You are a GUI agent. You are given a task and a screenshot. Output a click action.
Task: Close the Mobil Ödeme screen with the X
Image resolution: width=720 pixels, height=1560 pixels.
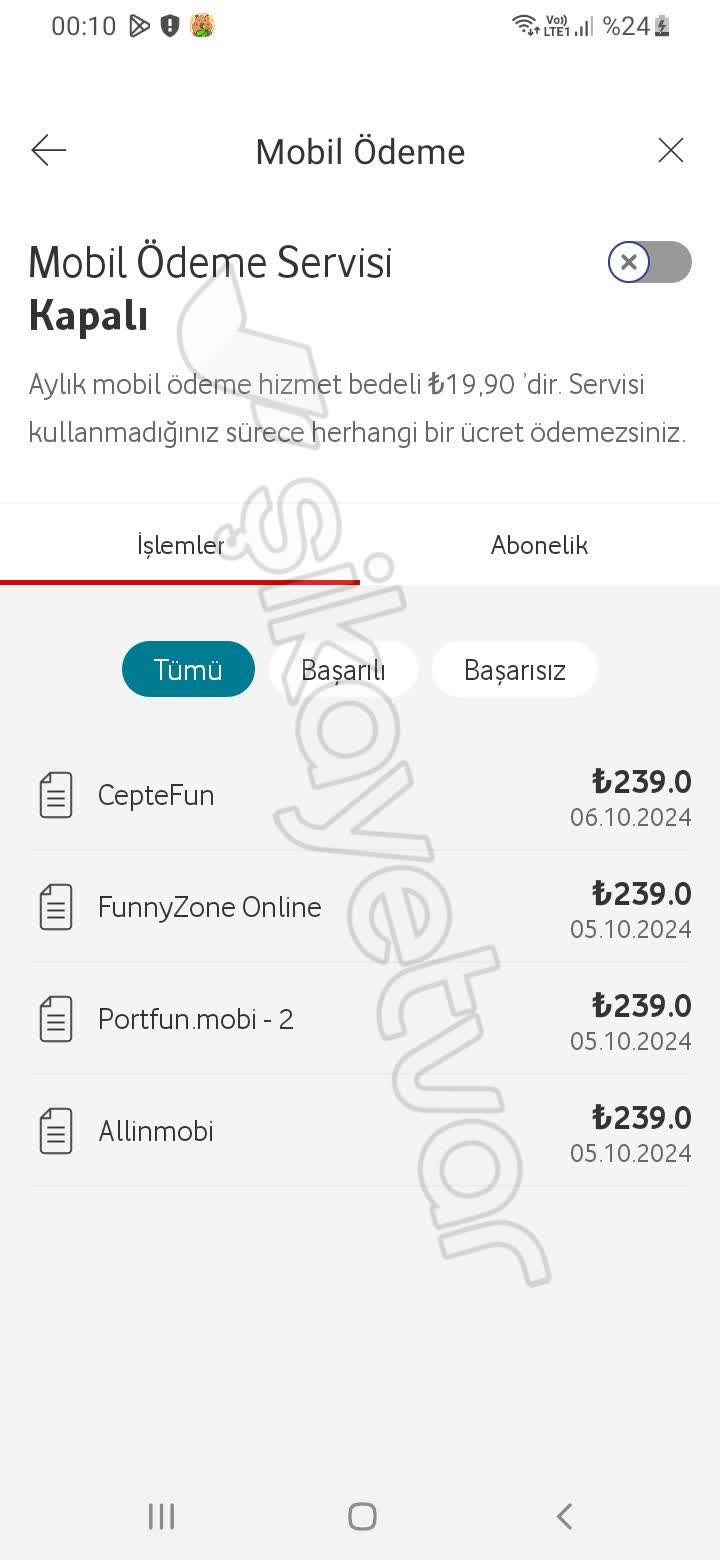click(671, 150)
